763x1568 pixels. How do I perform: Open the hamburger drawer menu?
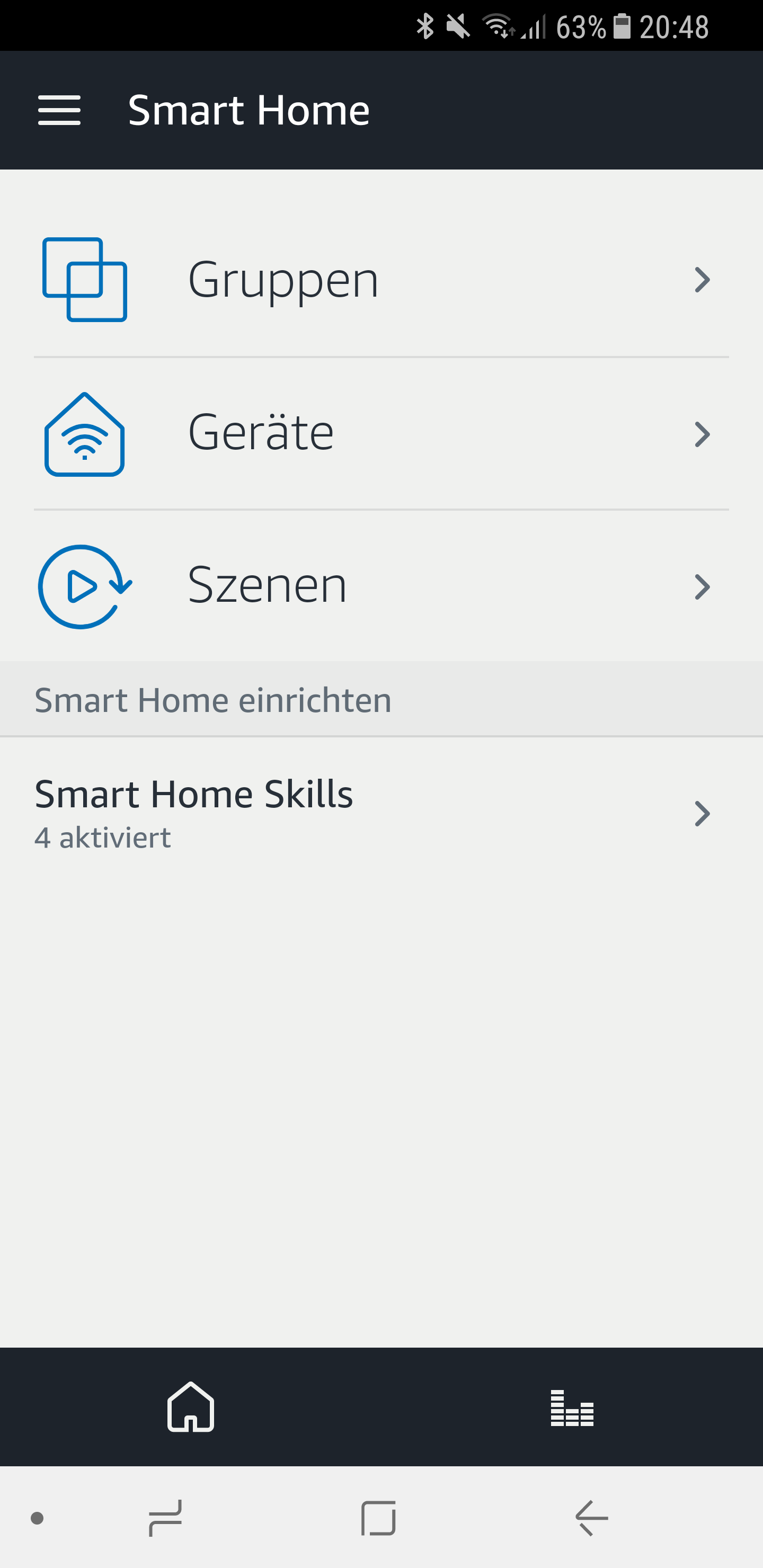point(59,110)
